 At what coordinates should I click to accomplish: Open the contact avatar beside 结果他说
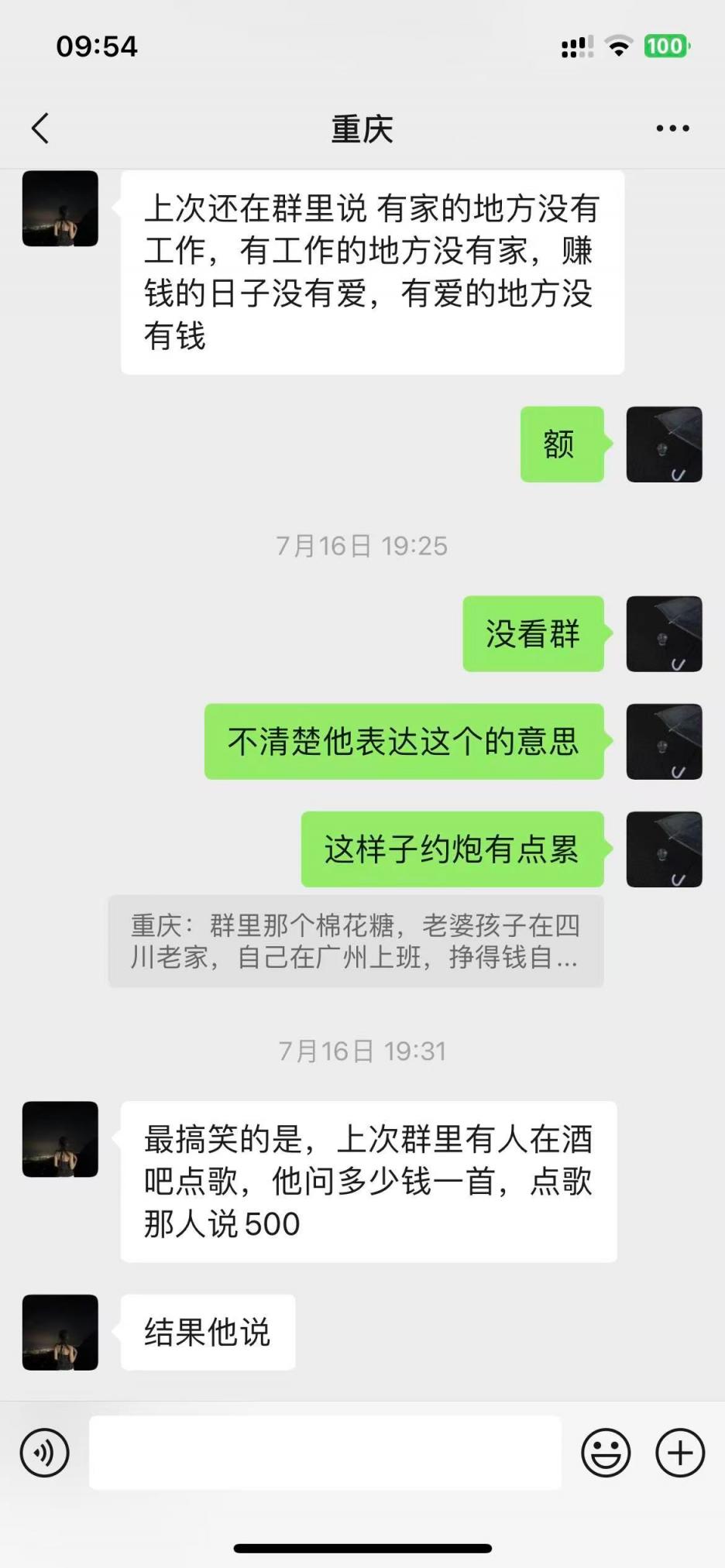[x=60, y=1332]
